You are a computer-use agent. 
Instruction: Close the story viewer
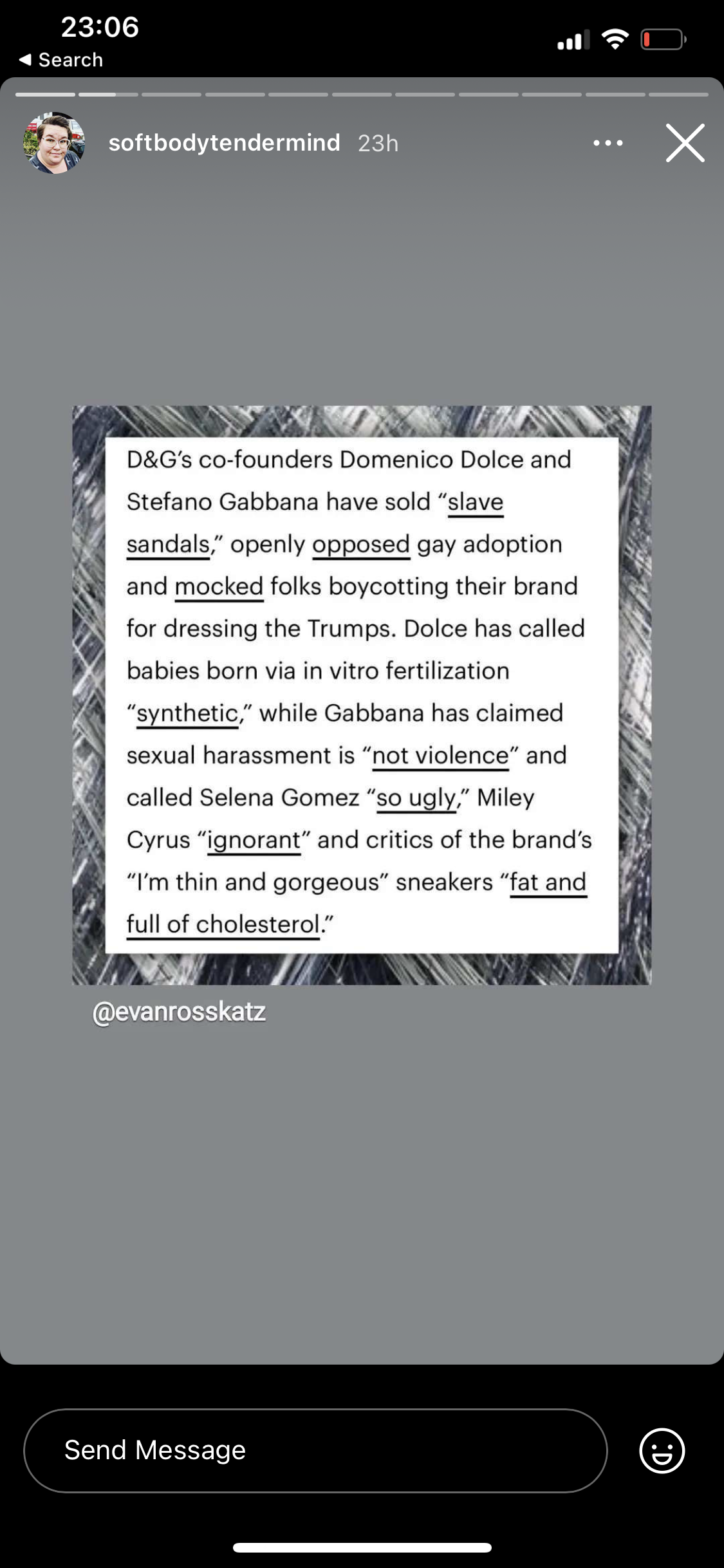click(x=685, y=143)
